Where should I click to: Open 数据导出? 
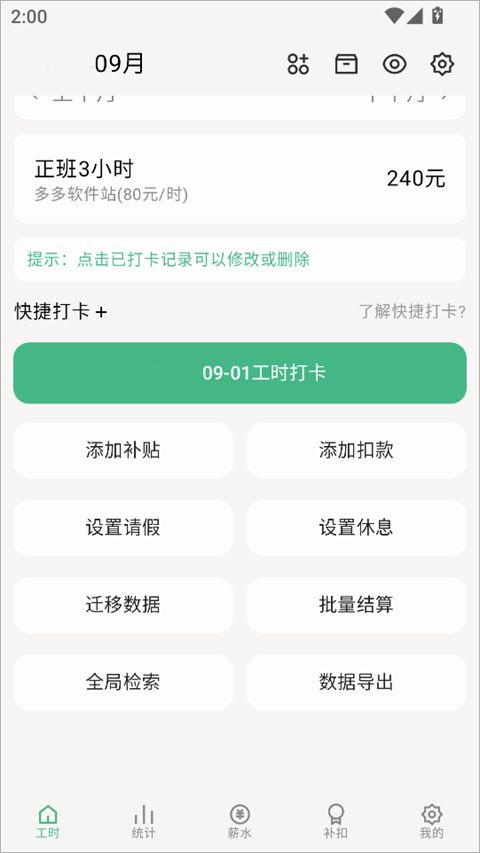[x=356, y=682]
